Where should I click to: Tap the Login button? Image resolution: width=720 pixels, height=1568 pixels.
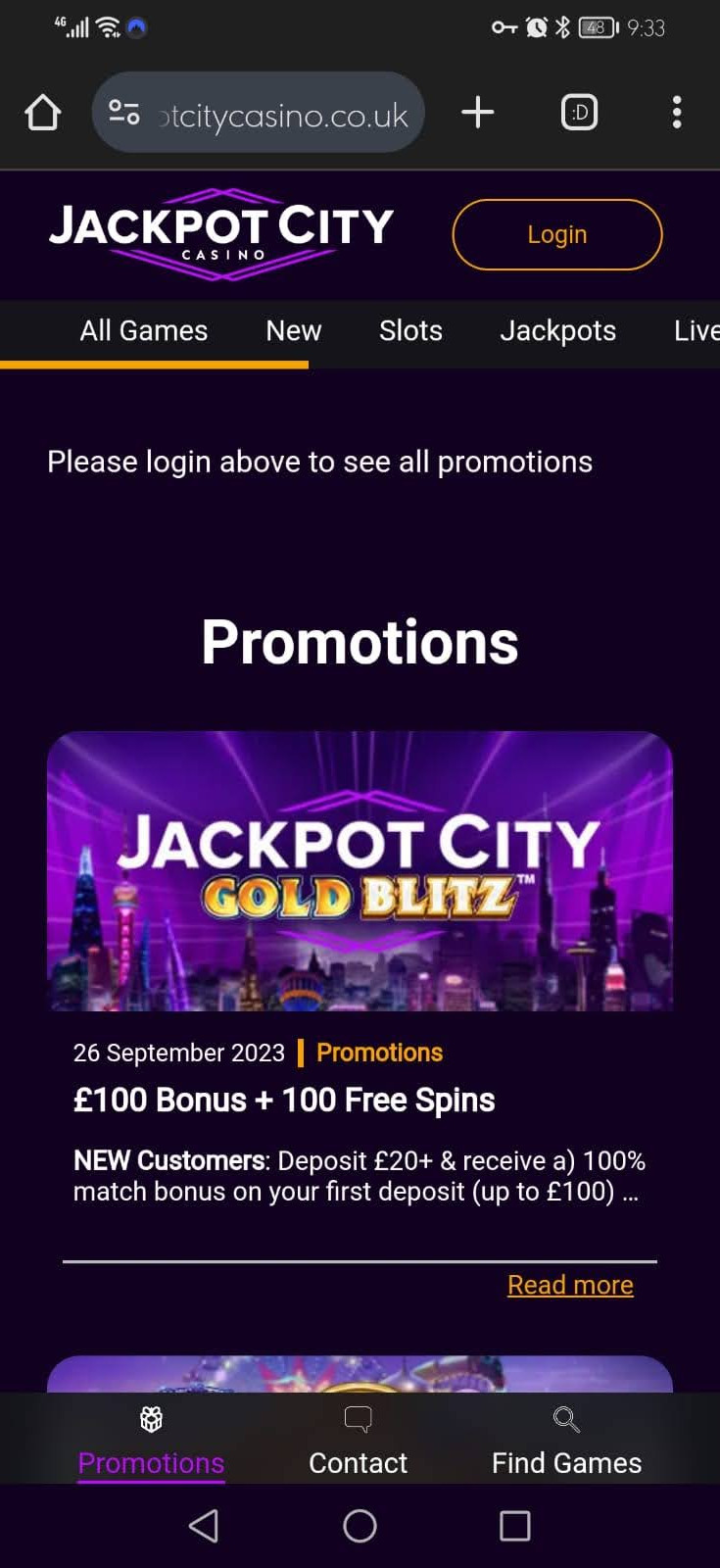click(556, 234)
